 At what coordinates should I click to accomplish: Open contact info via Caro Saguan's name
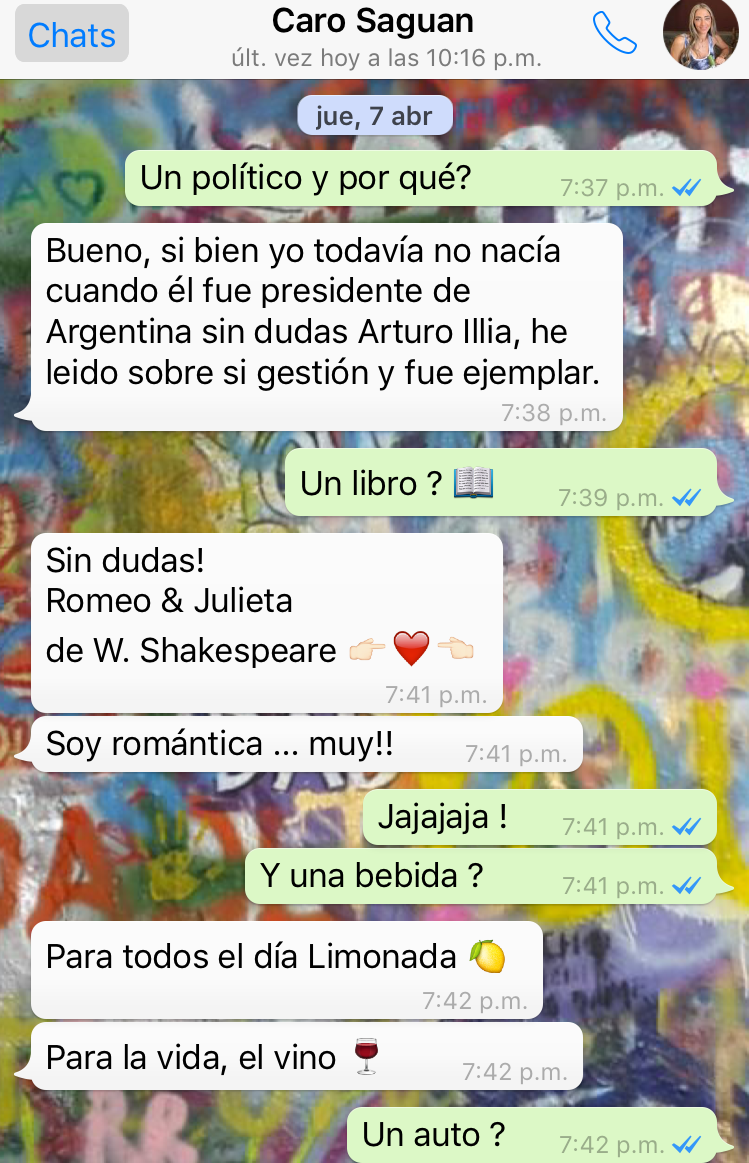coord(372,22)
